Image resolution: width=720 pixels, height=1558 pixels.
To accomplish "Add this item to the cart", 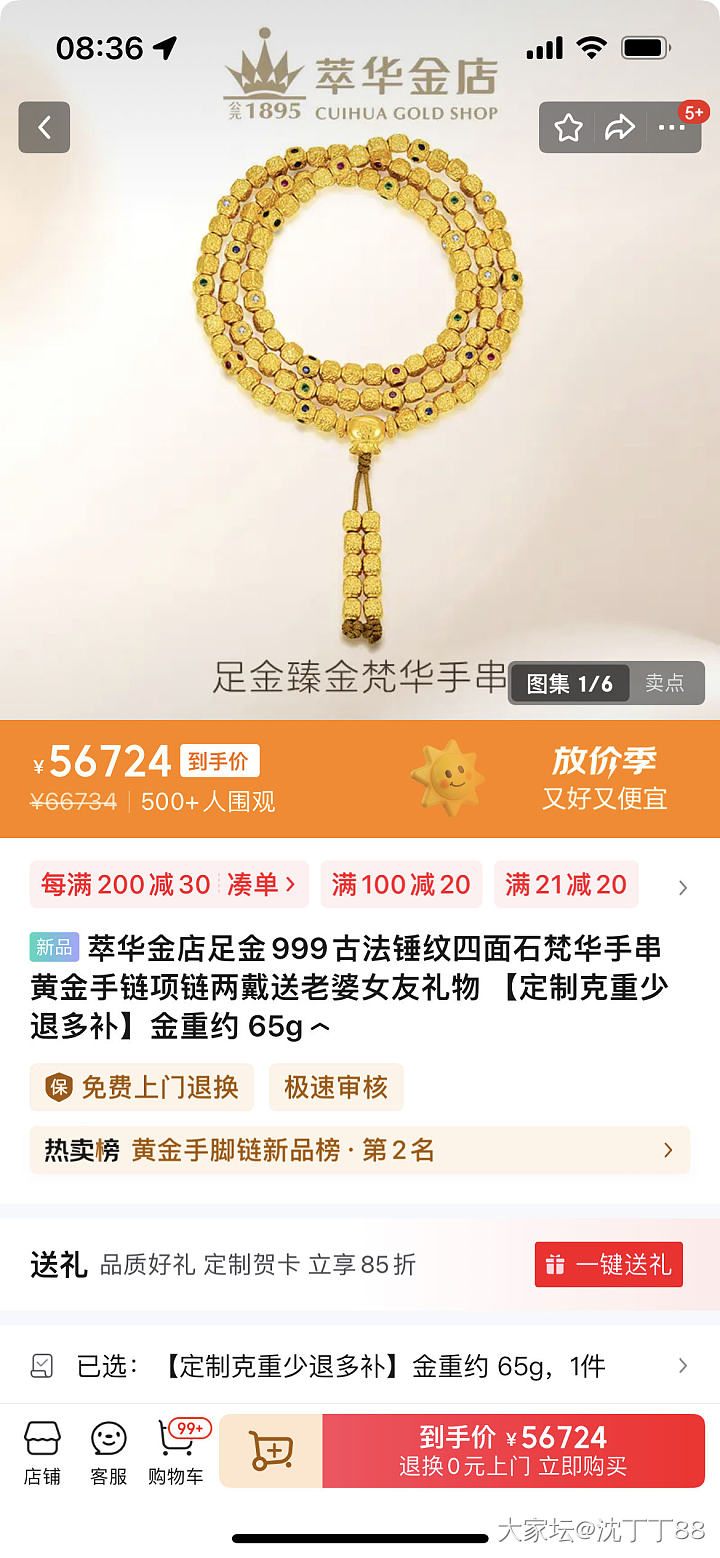I will [271, 1451].
